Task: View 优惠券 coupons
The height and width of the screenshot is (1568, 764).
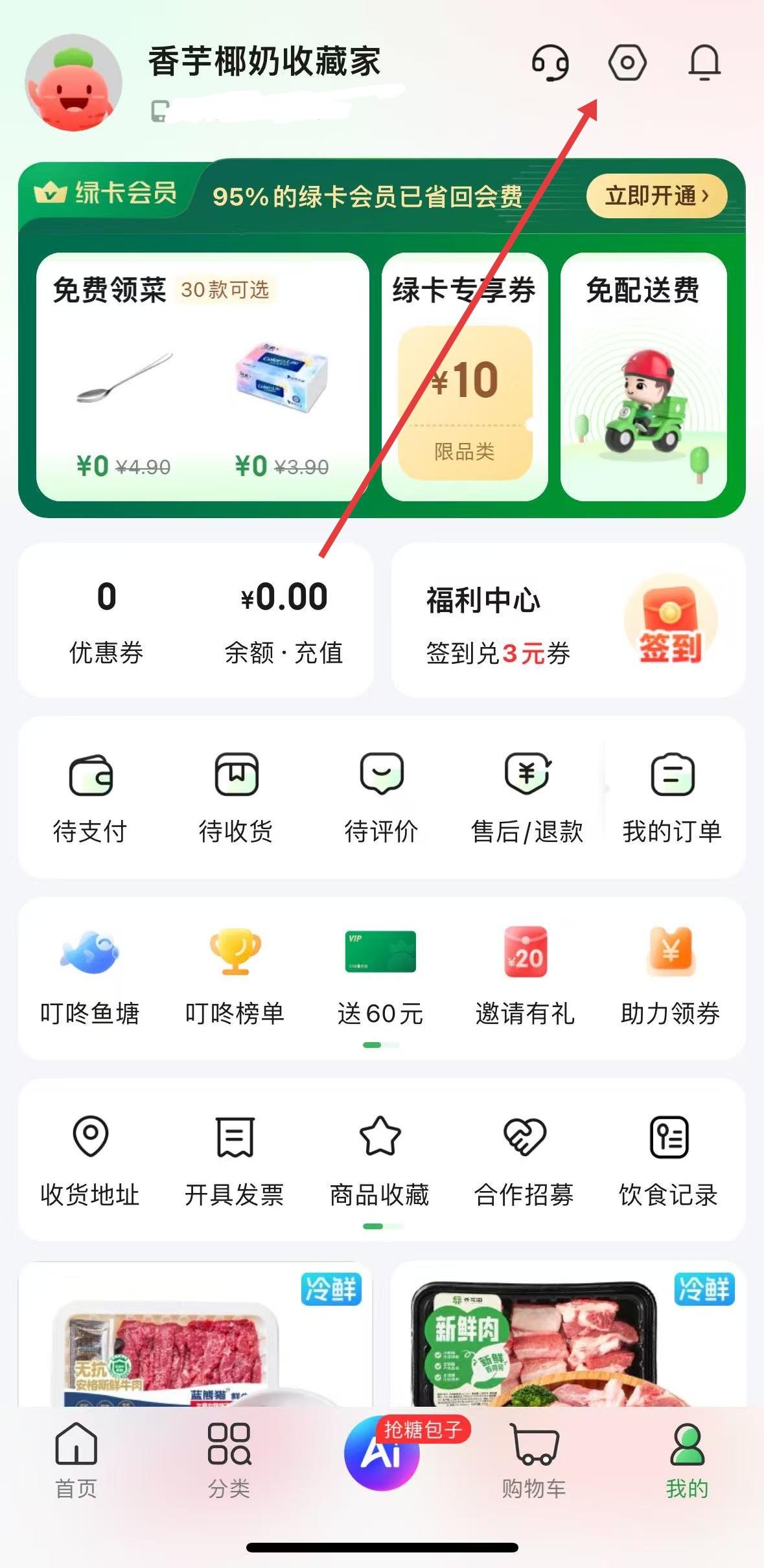Action: click(106, 620)
